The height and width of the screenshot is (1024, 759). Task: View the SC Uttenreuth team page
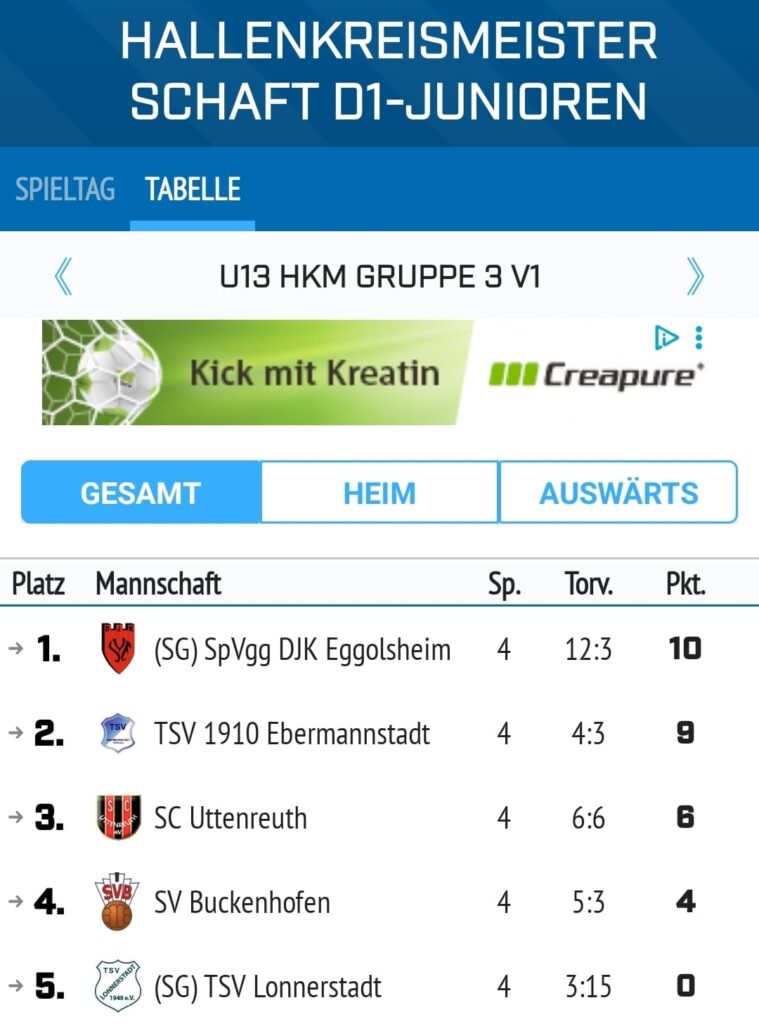(x=230, y=818)
